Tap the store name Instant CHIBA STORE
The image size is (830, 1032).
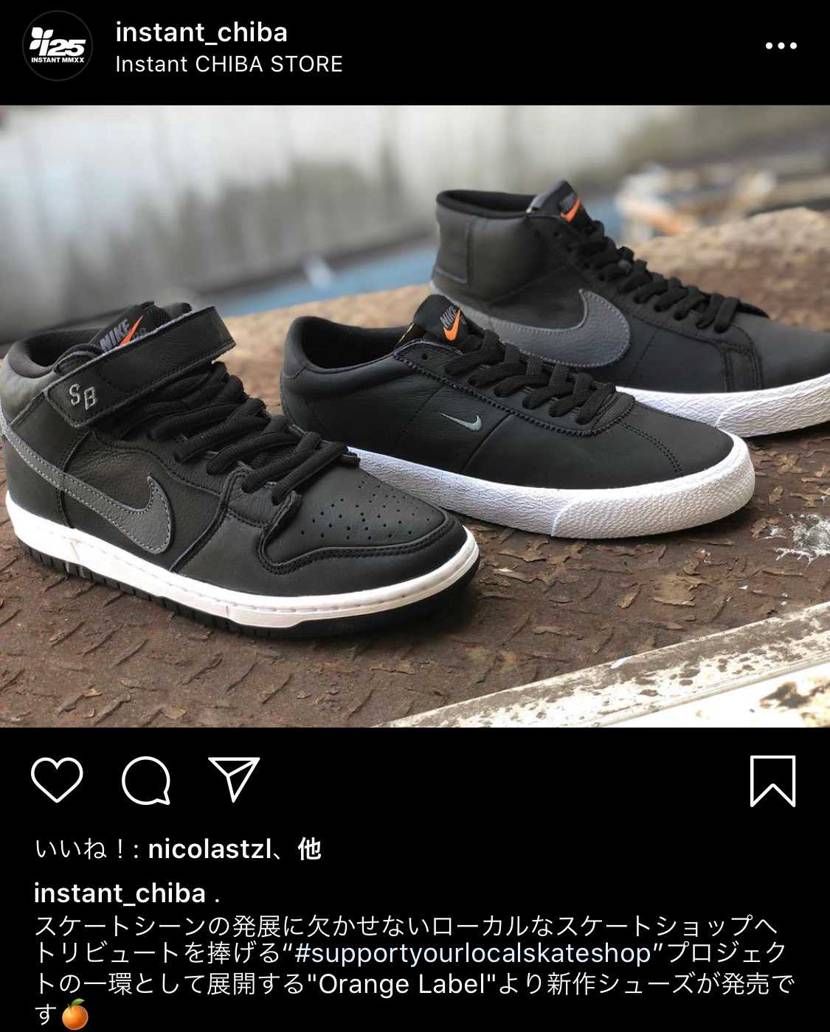[x=229, y=65]
